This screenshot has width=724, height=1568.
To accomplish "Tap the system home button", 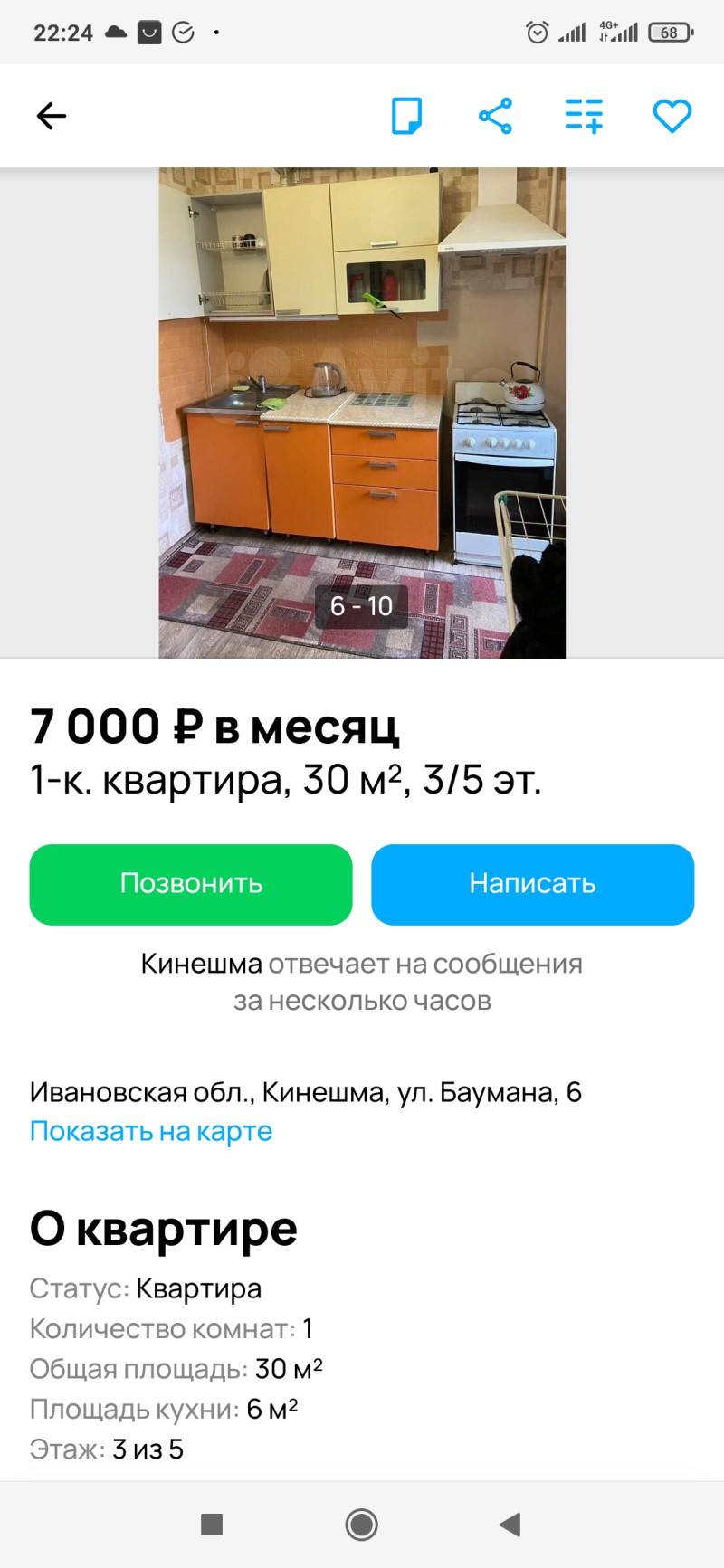I will pyautogui.click(x=362, y=1525).
